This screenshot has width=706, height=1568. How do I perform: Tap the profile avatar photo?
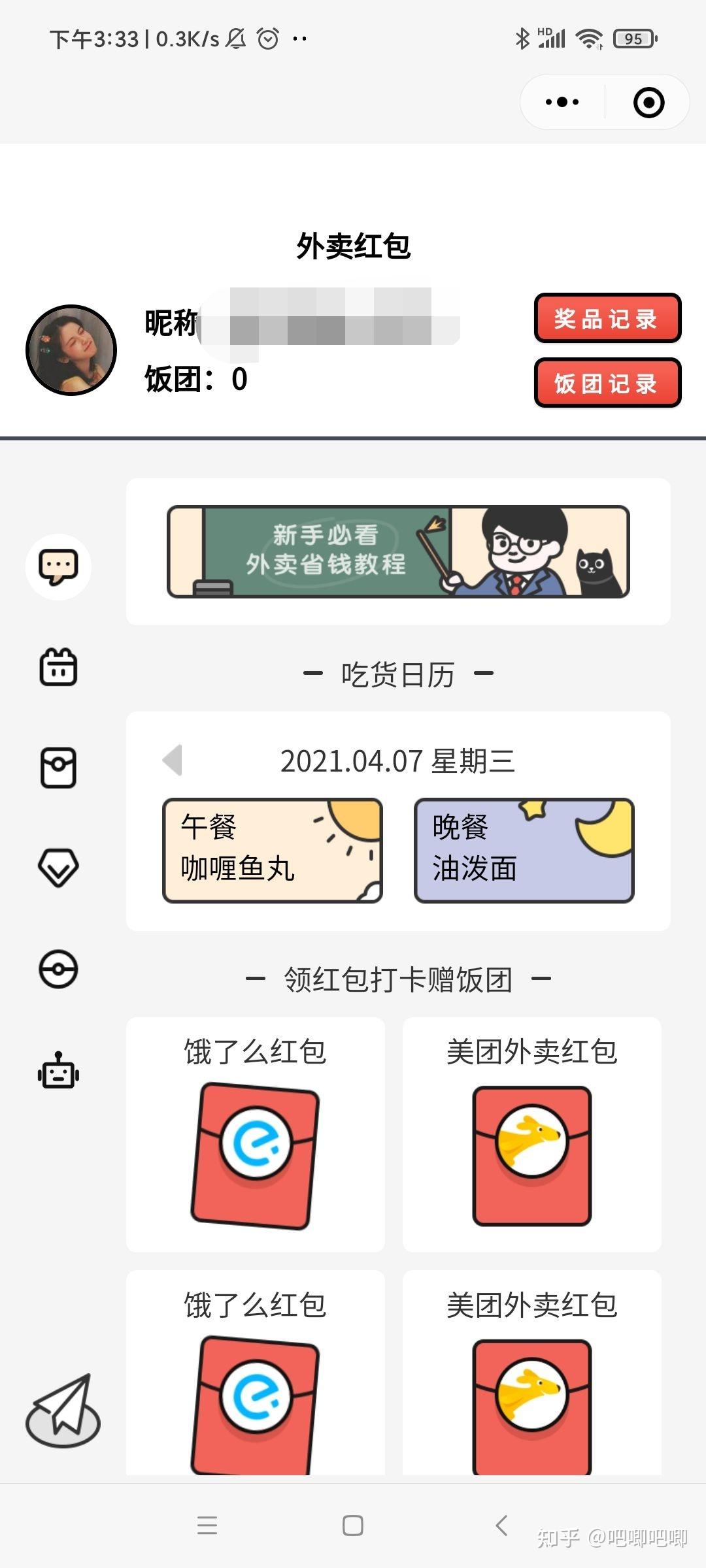pos(71,350)
